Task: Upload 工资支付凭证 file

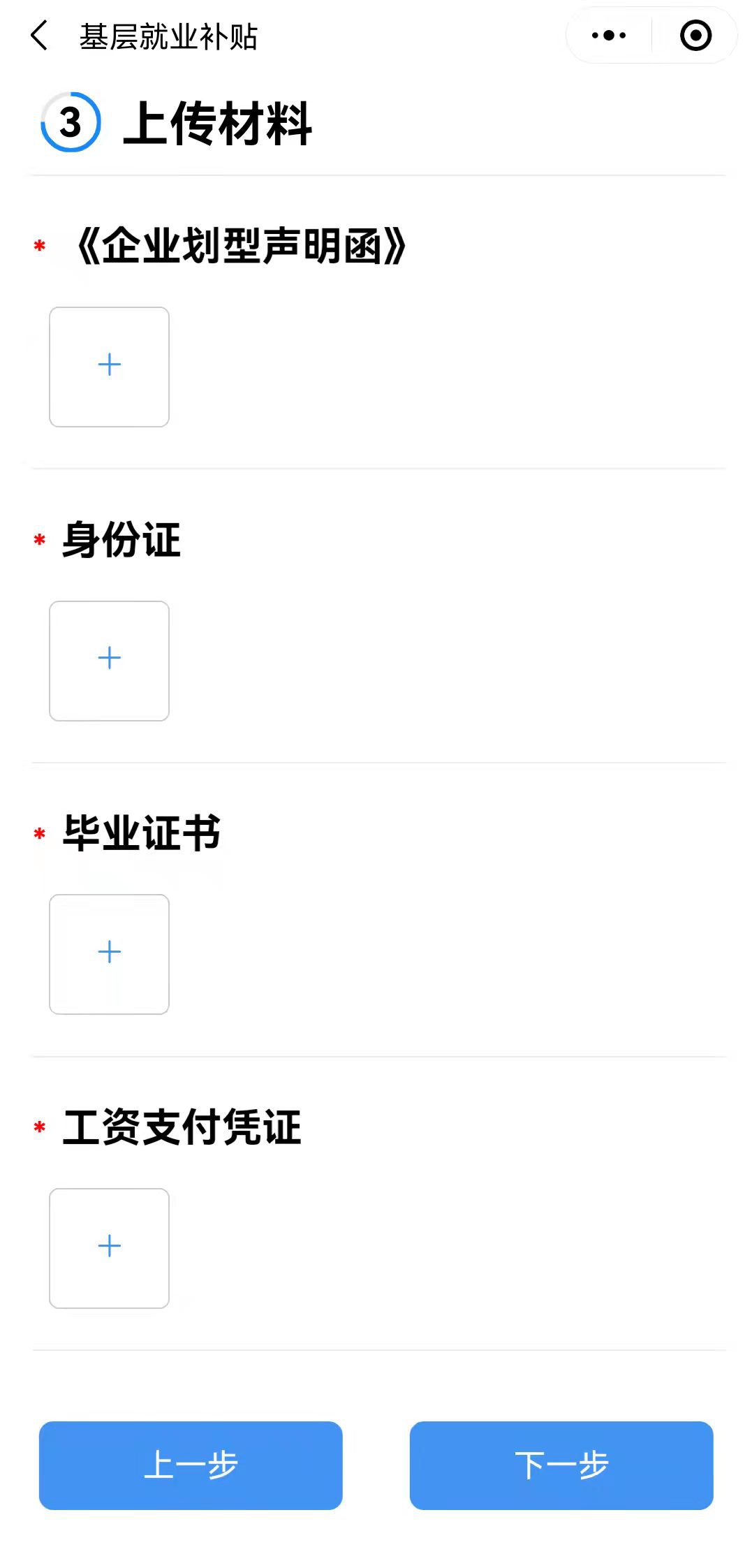Action: 109,1248
